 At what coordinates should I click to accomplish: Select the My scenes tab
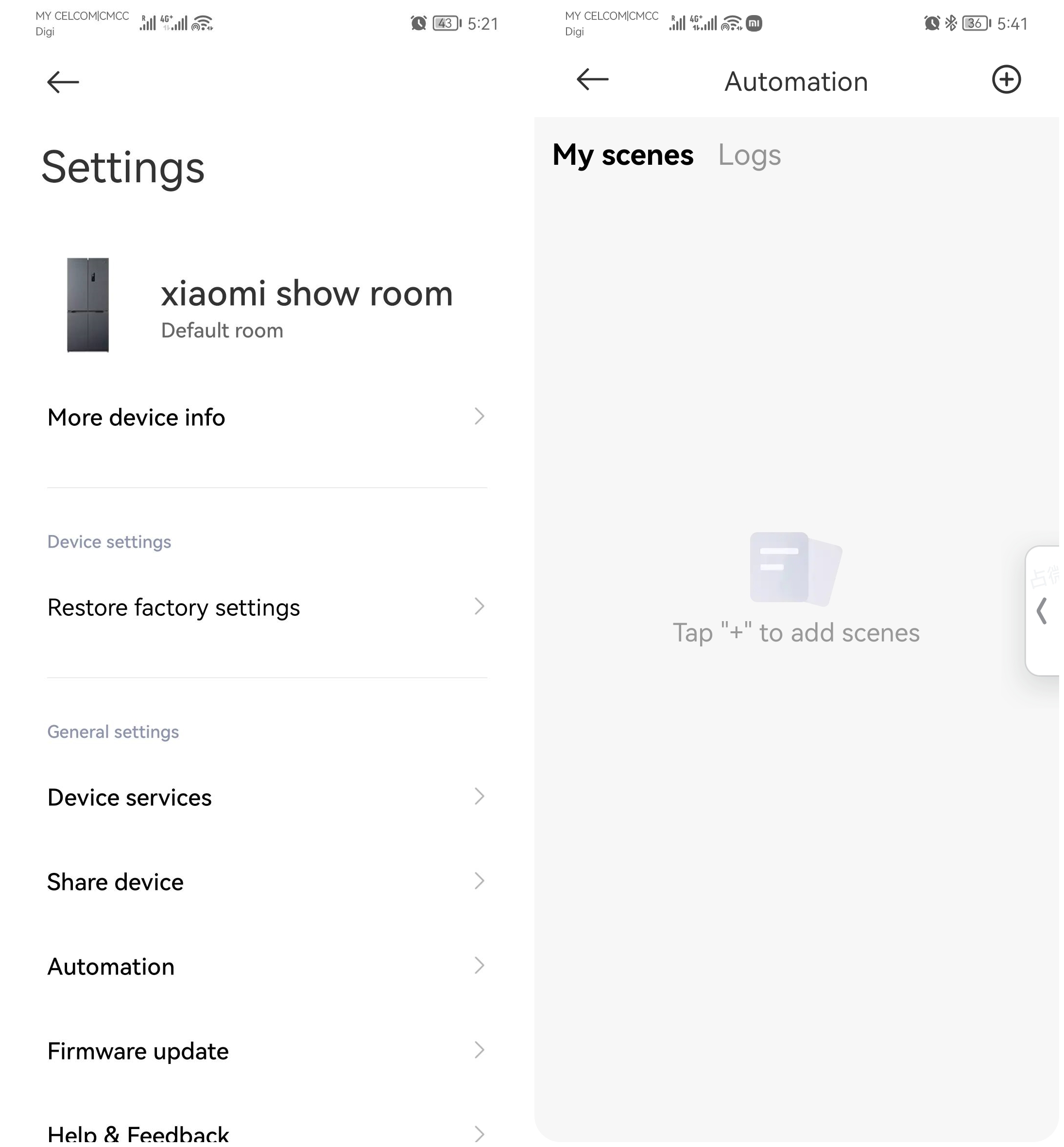click(x=622, y=155)
